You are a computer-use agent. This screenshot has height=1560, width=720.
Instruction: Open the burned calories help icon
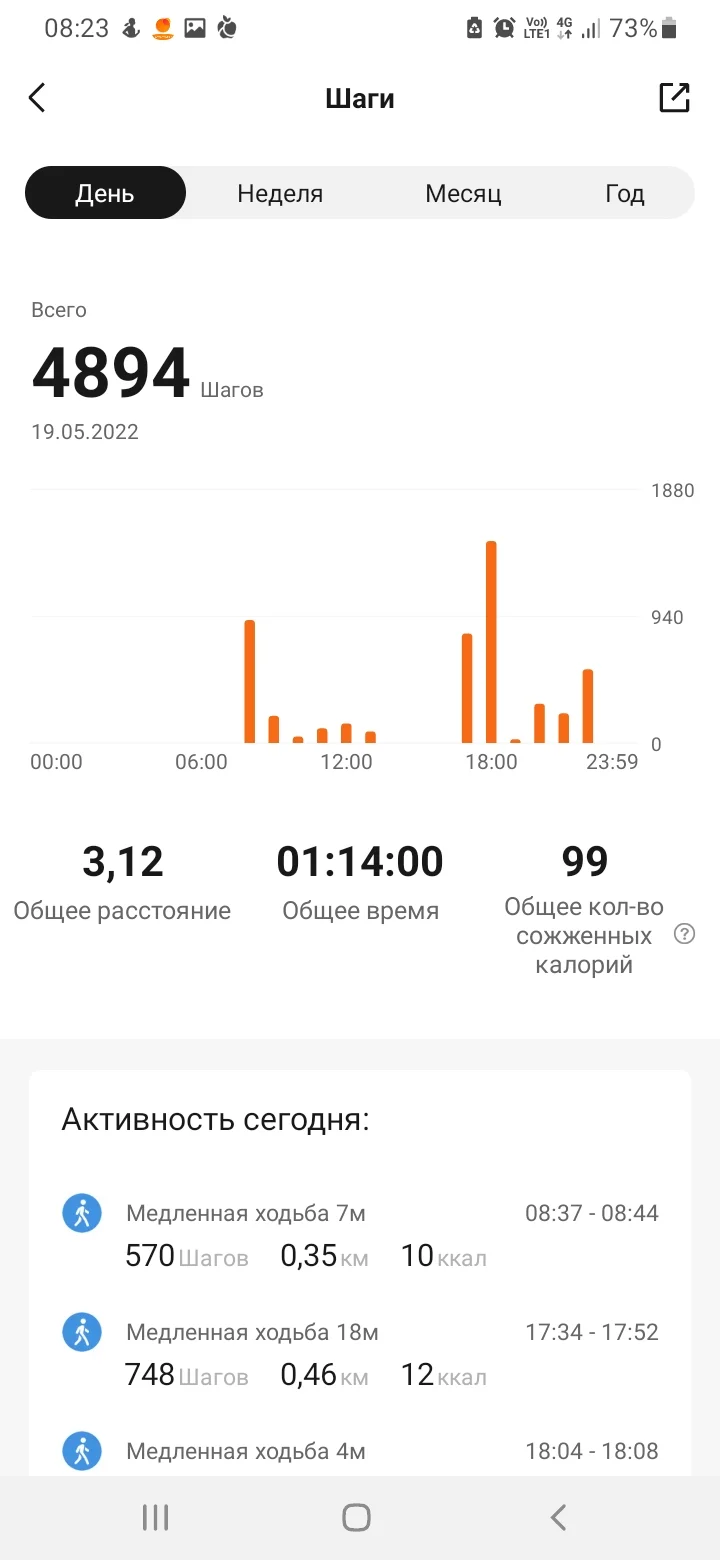(x=684, y=935)
